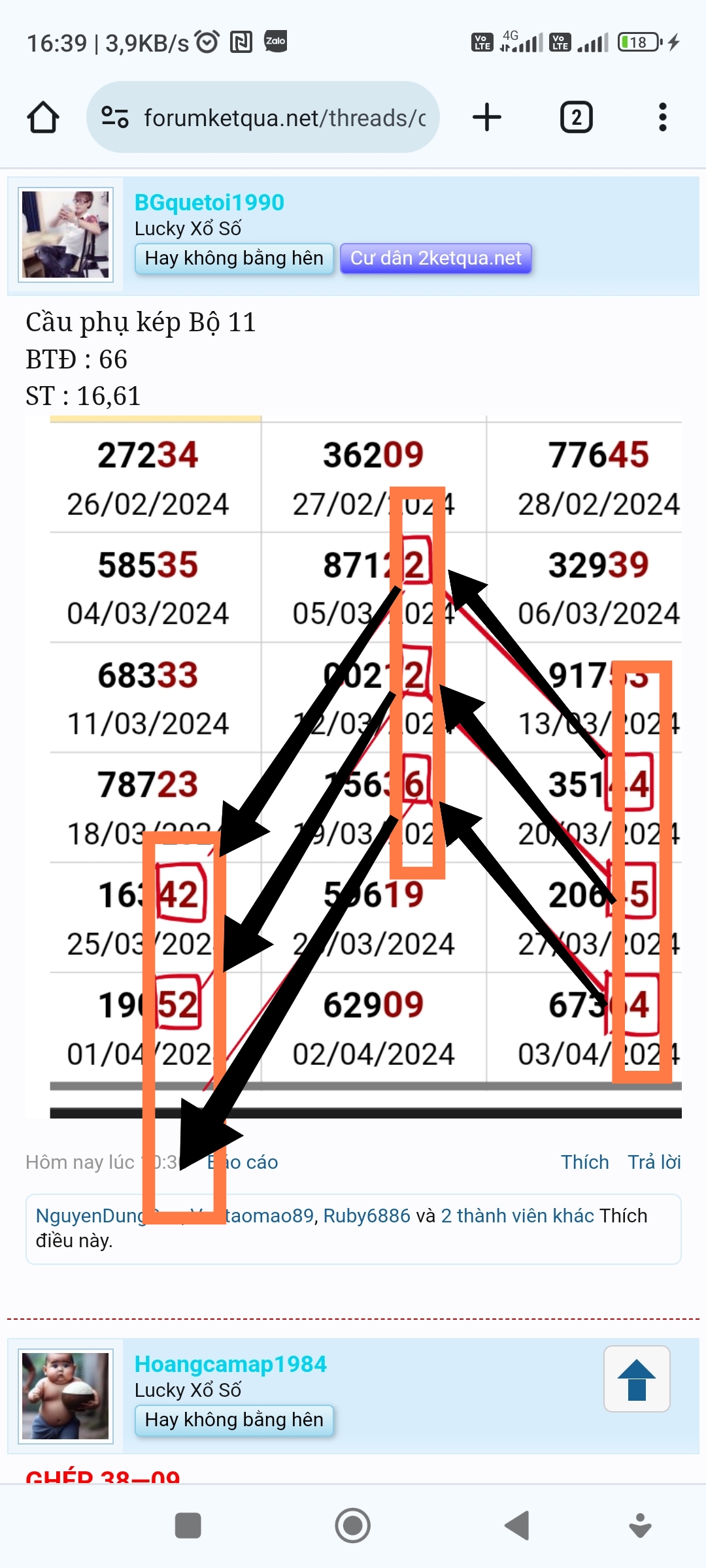706x1568 pixels.
Task: Open Hoangcamap1984's profile name link
Action: click(x=231, y=1364)
